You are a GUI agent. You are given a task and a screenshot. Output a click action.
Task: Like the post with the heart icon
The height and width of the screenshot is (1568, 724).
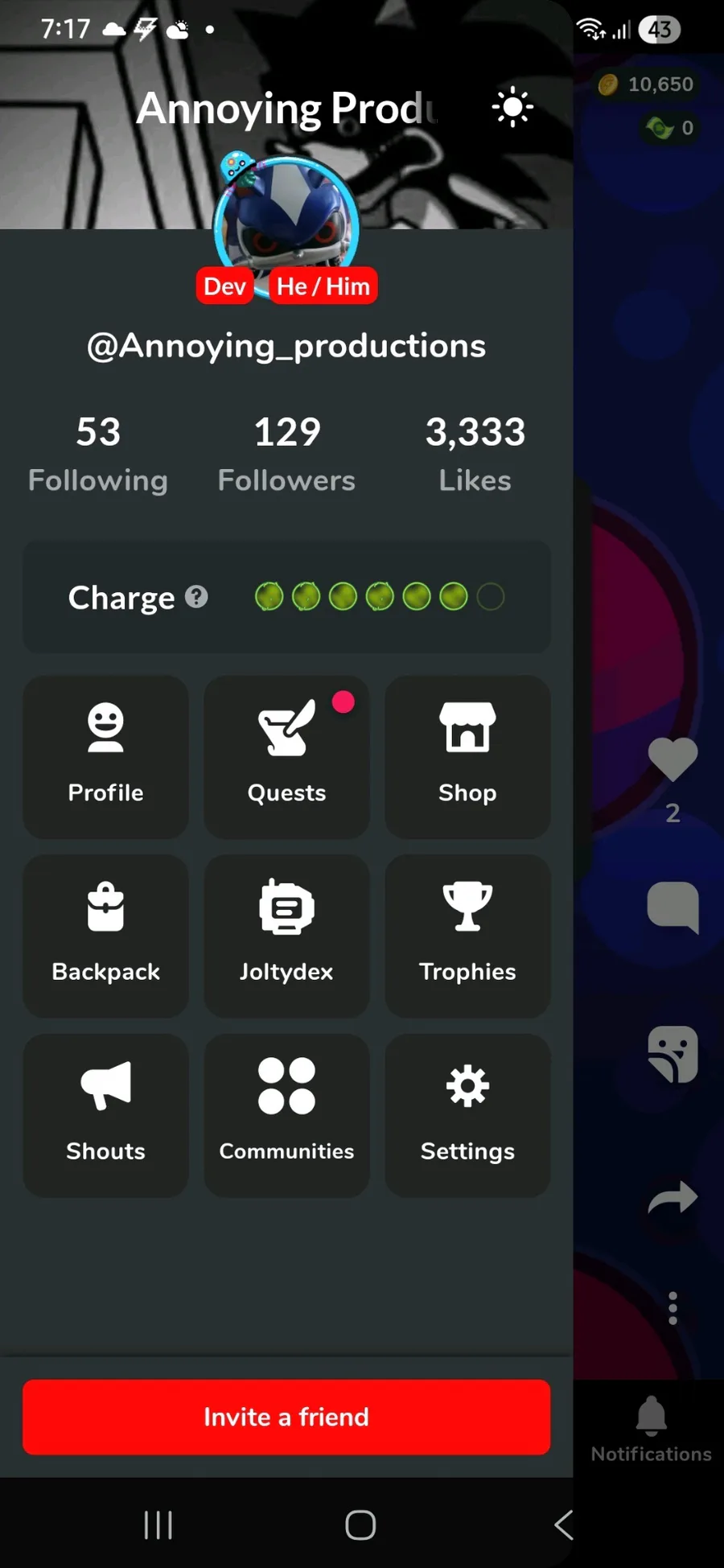pos(673,758)
